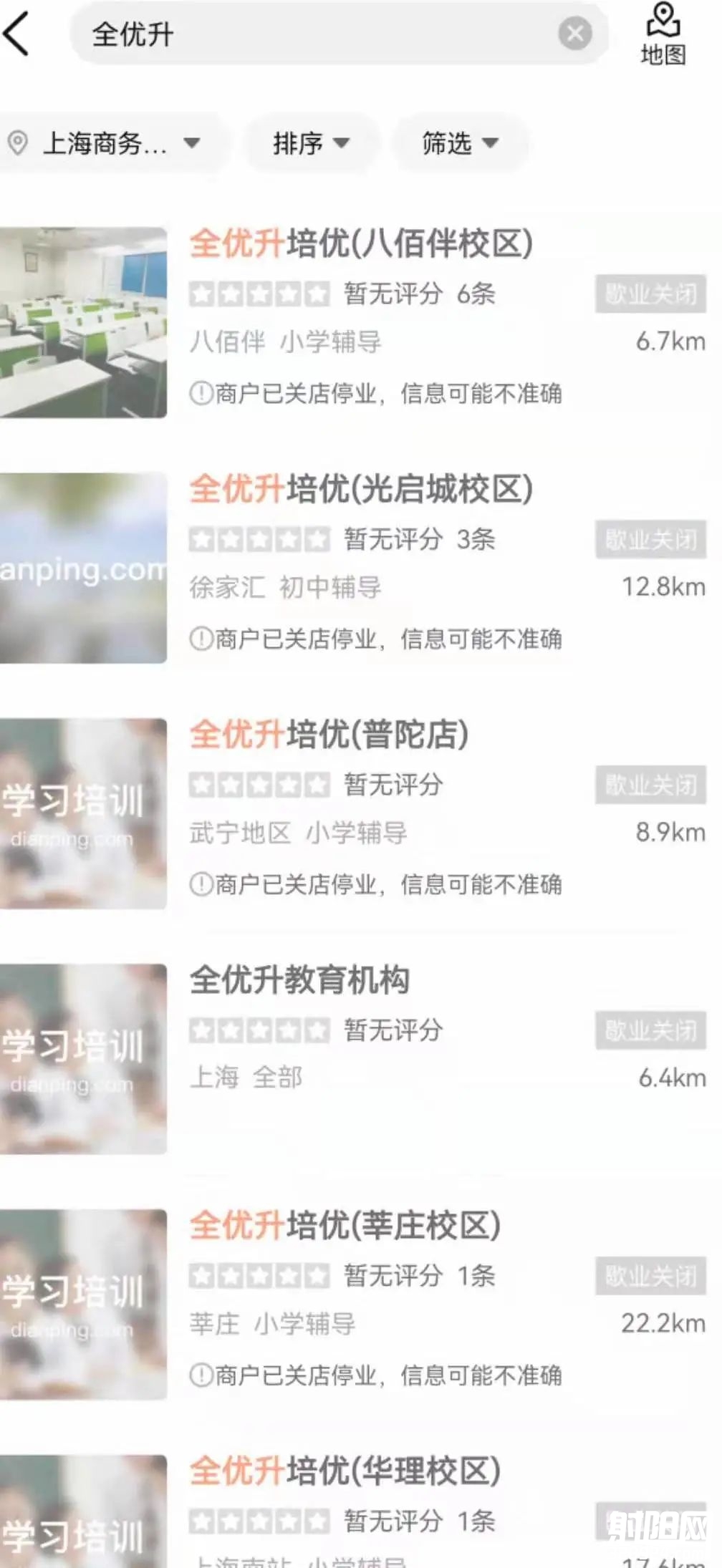The height and width of the screenshot is (1568, 722).
Task: Tap the search field showing 全优升
Action: pos(315,34)
